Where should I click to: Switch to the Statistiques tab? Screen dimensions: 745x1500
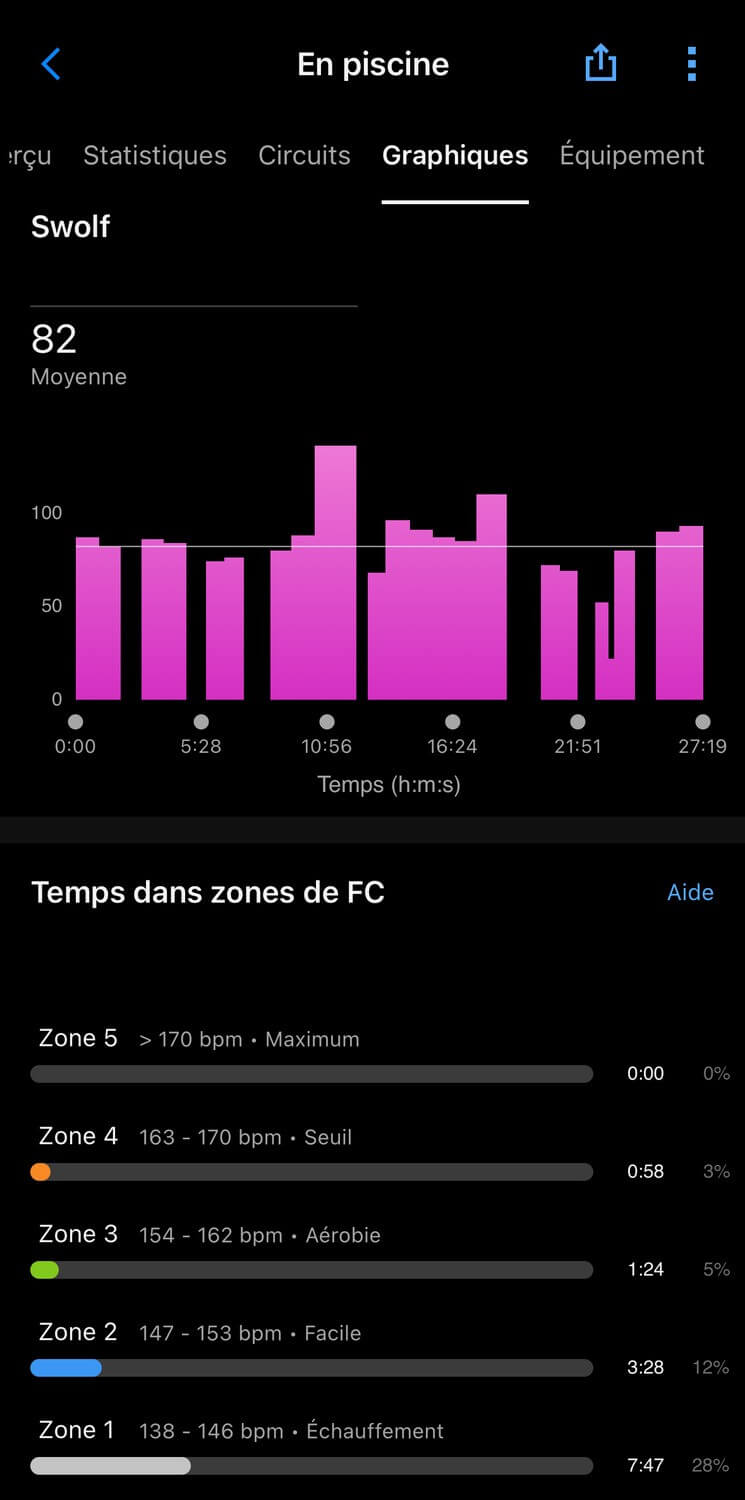155,156
